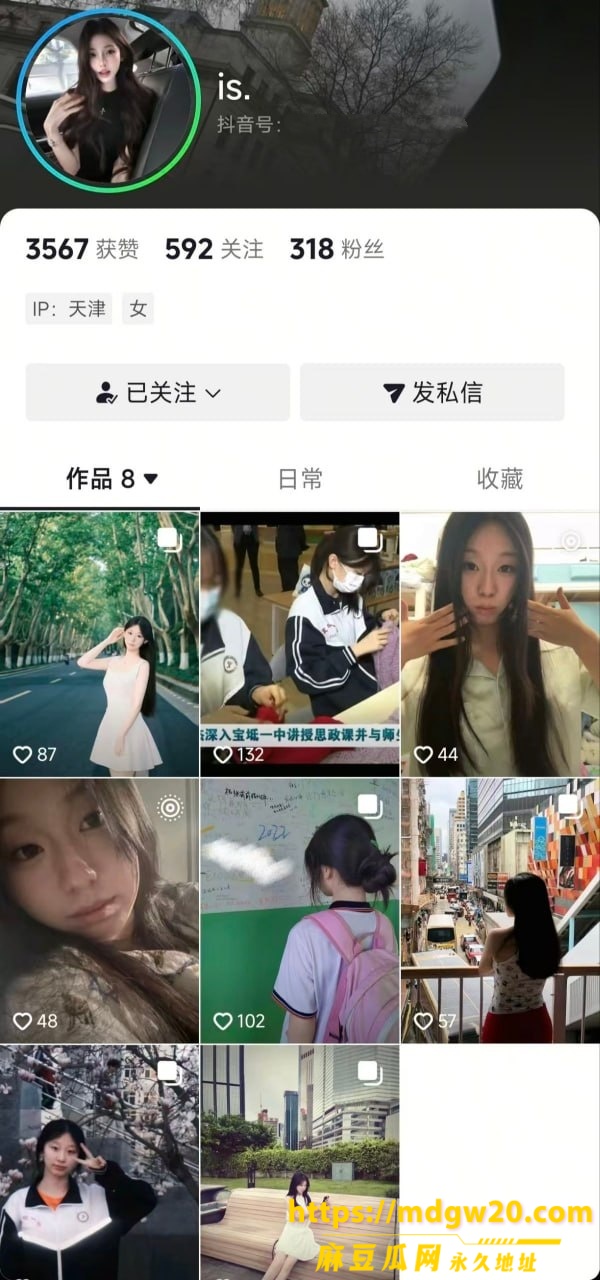Send a private message via 发私信
This screenshot has width=600, height=1280.
432,392
